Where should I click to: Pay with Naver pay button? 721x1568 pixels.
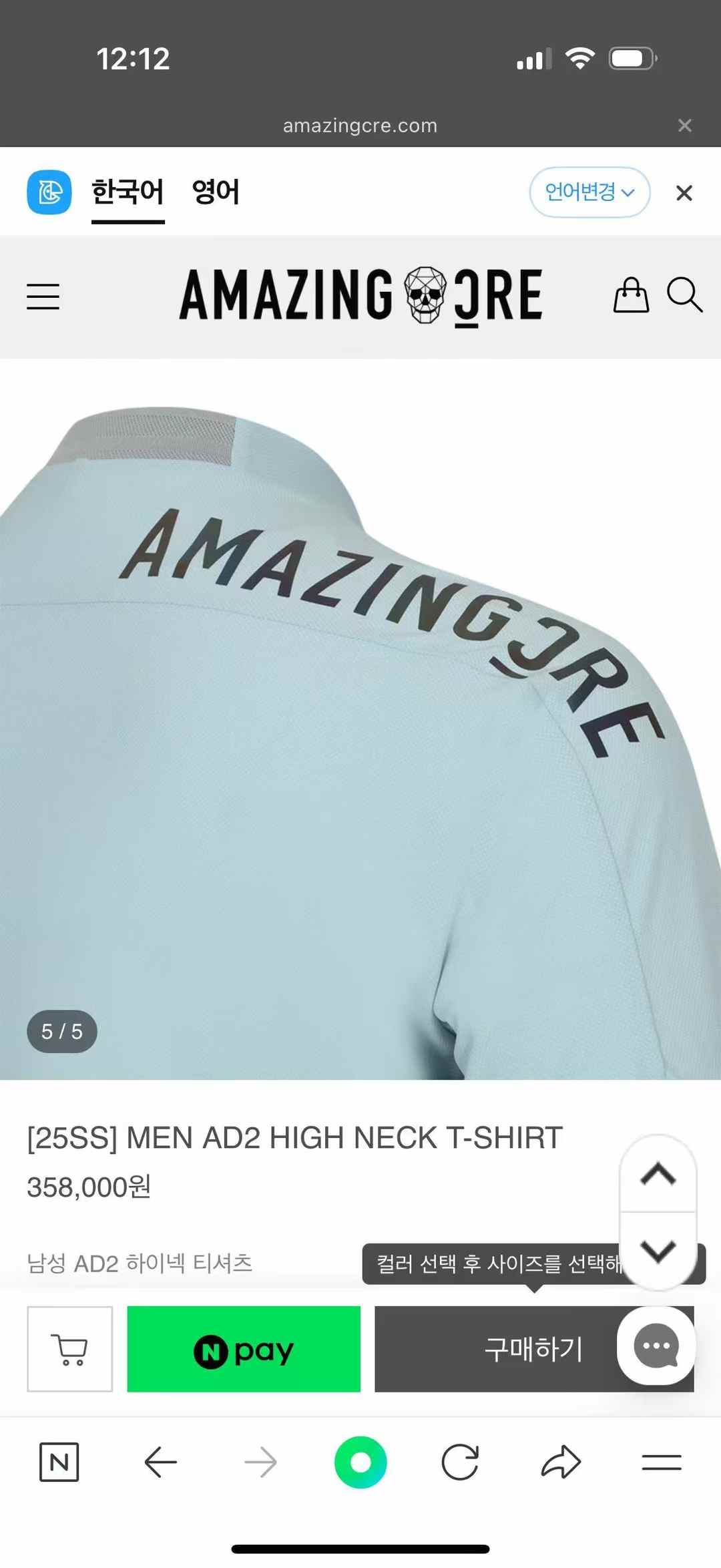[x=244, y=1349]
